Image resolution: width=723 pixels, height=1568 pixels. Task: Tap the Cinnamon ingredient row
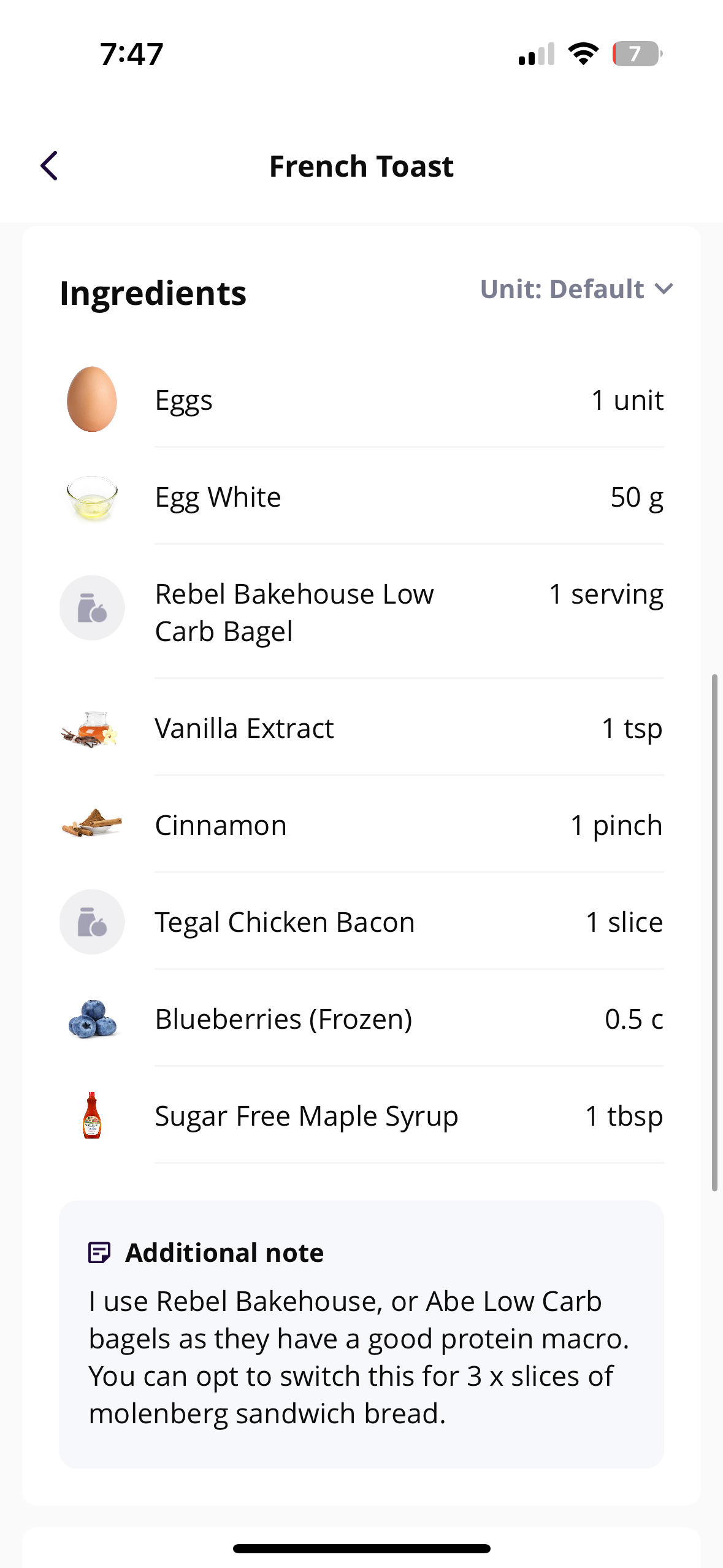pos(362,825)
